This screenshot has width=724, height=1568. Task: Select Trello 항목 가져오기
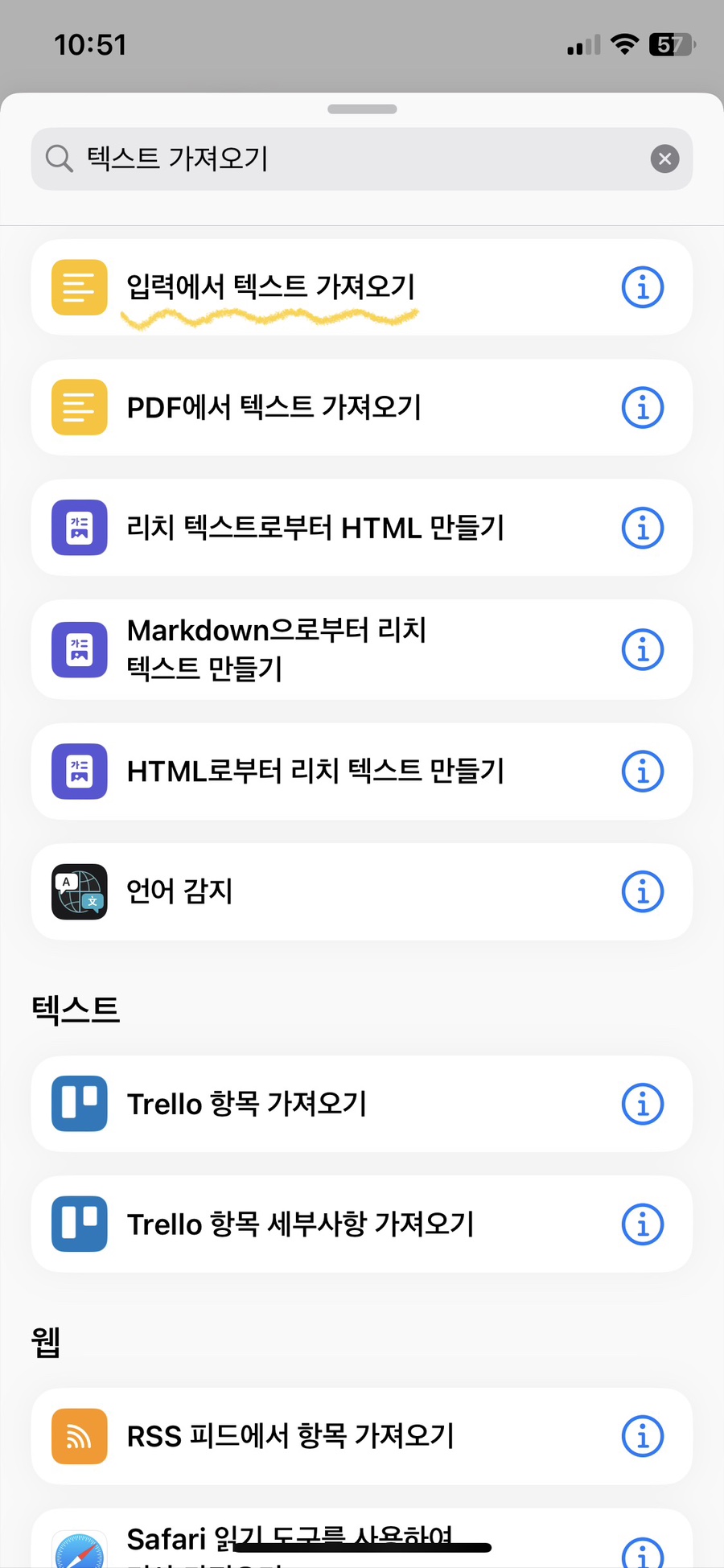(x=322, y=1104)
